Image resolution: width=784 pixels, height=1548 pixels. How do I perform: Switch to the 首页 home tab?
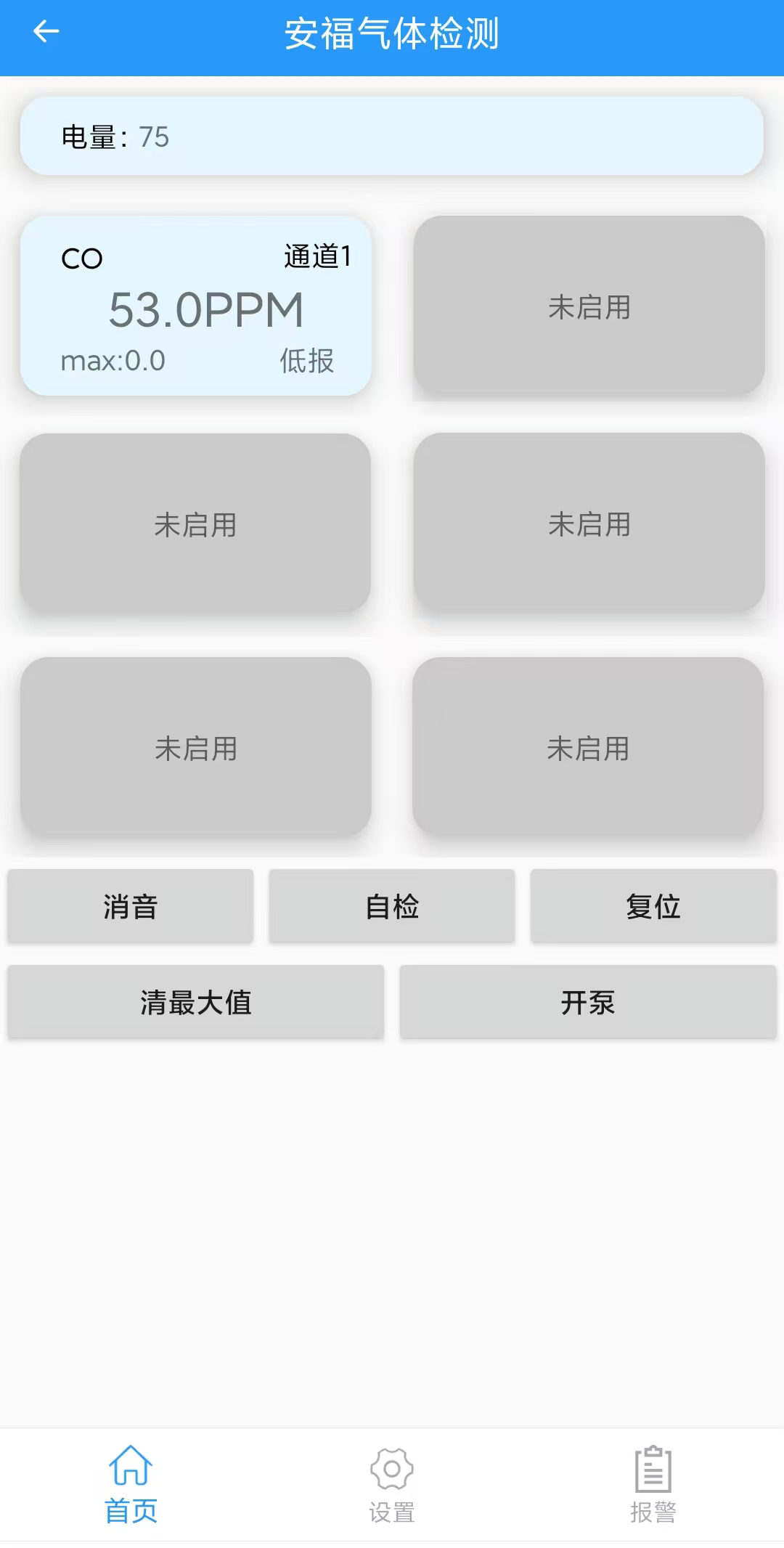(x=131, y=1484)
